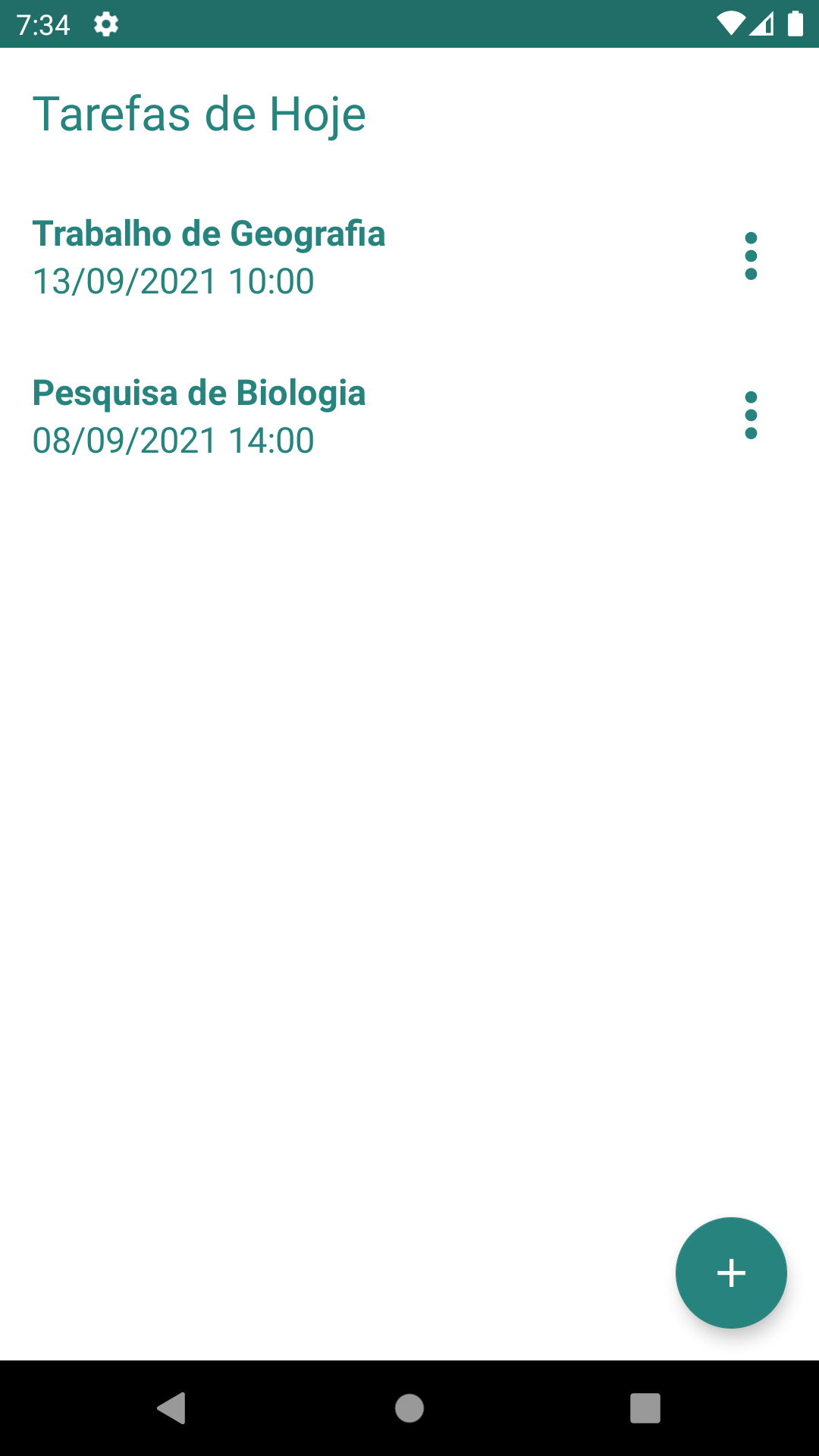Open options menu for Pesquisa de Biologia
This screenshot has width=819, height=1456.
click(751, 416)
